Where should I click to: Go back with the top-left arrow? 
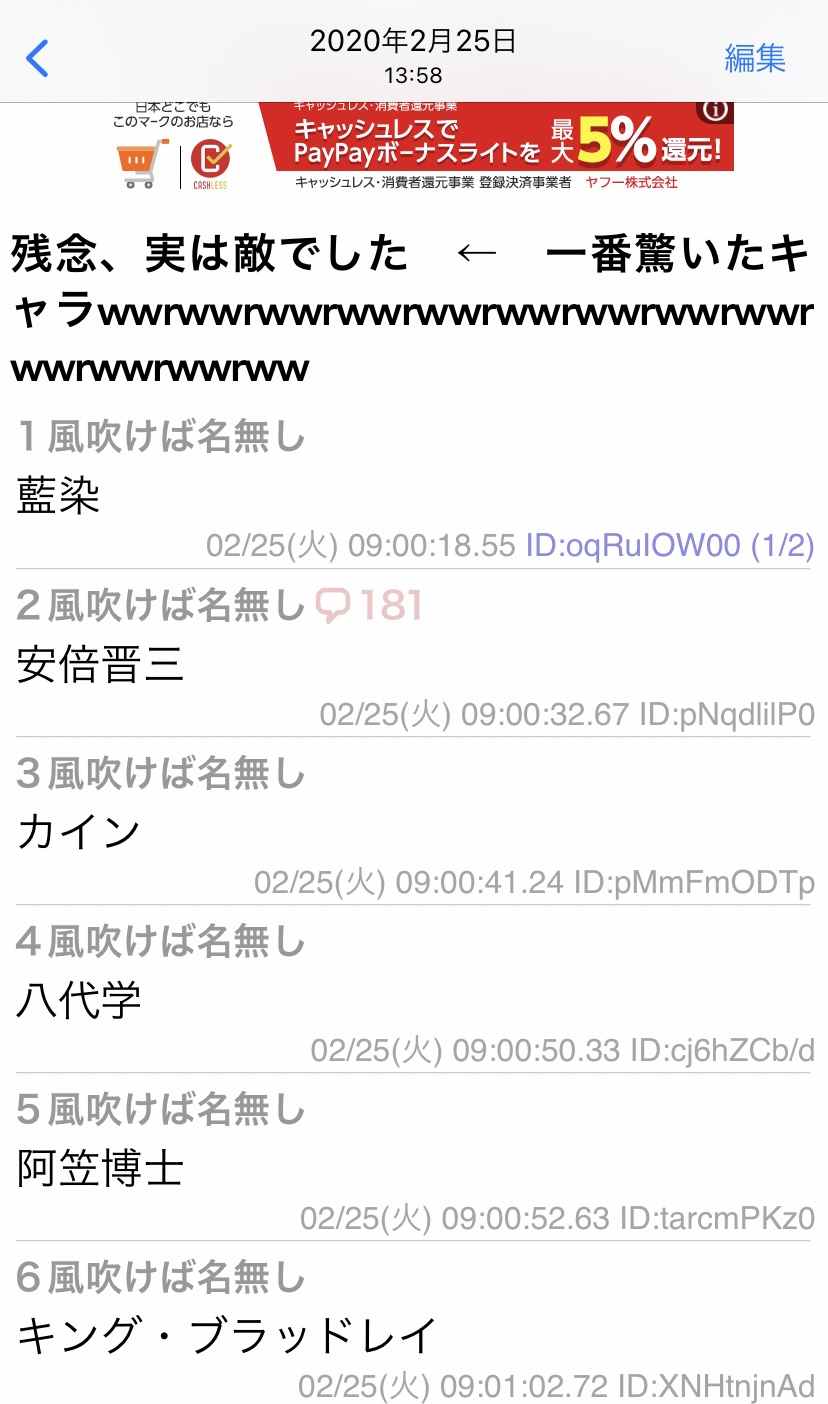tap(37, 58)
